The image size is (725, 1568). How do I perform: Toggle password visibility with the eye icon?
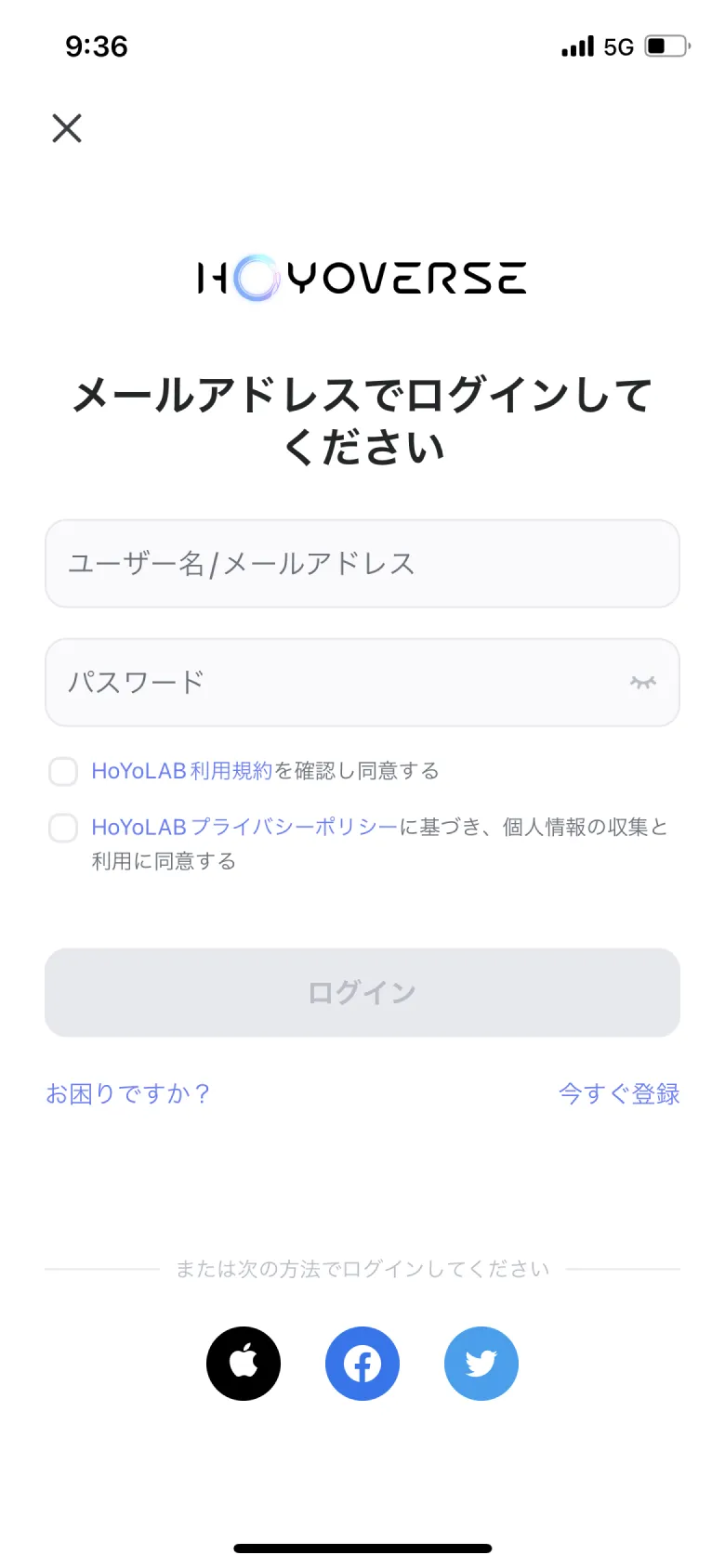click(645, 683)
